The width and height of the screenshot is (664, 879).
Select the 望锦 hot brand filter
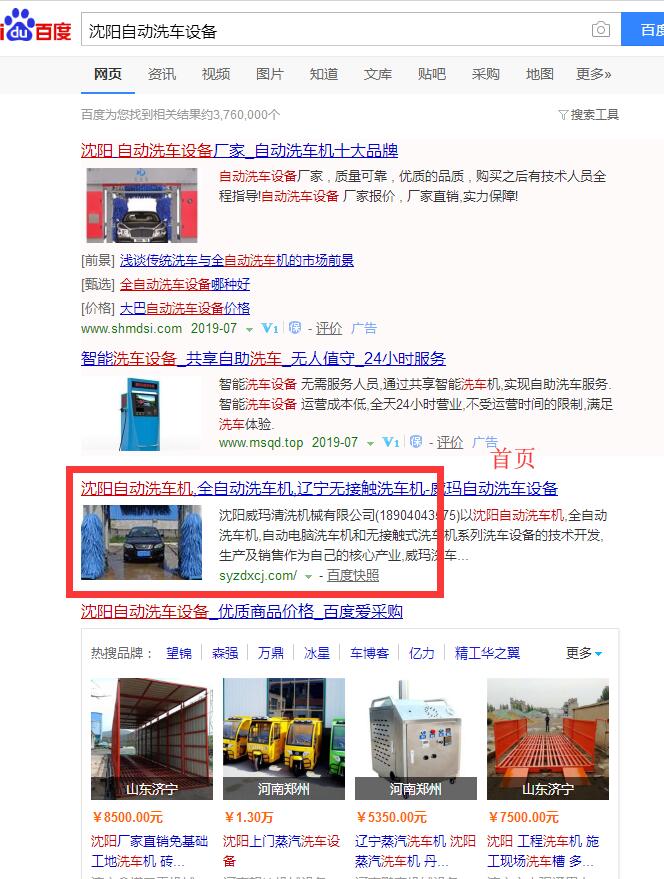[179, 653]
